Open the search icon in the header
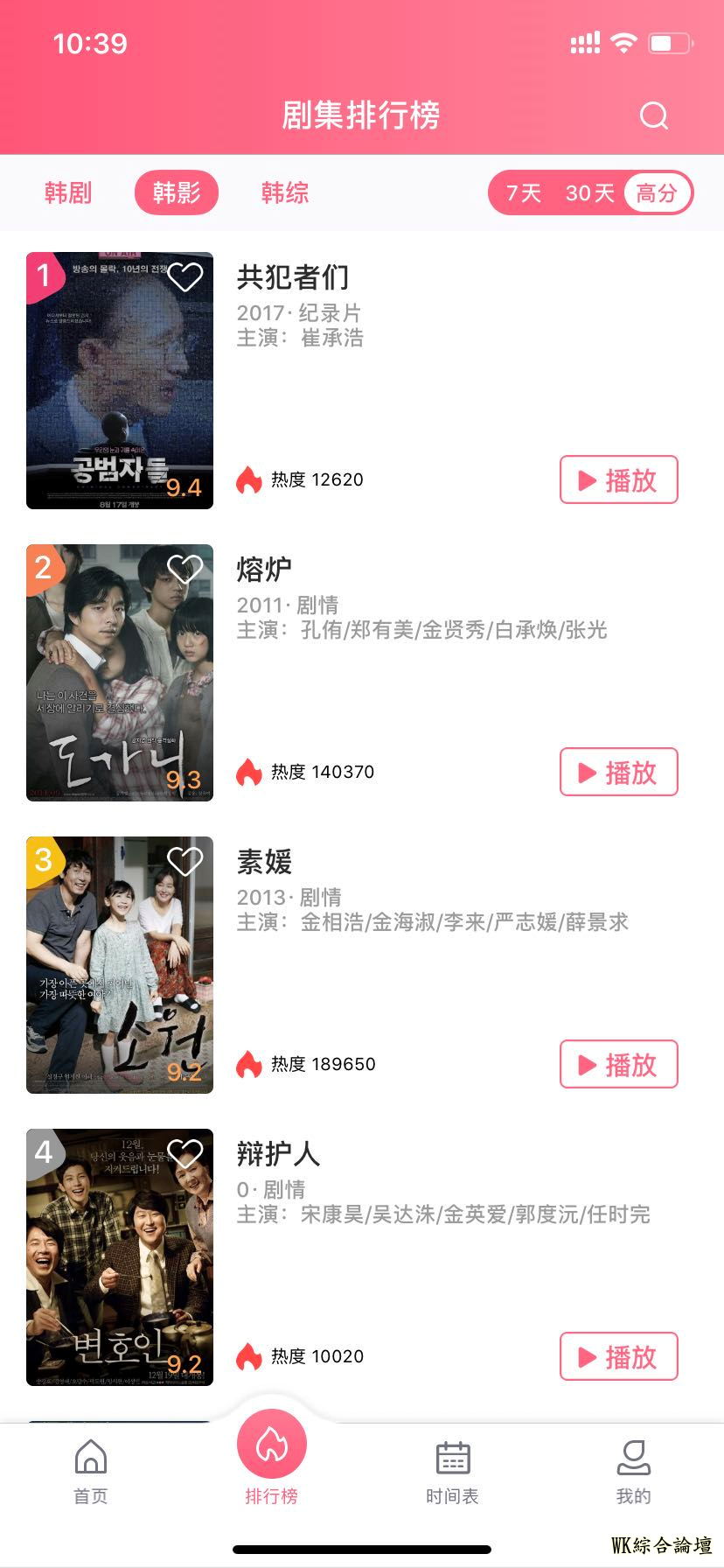The height and width of the screenshot is (1568, 724). click(x=653, y=115)
